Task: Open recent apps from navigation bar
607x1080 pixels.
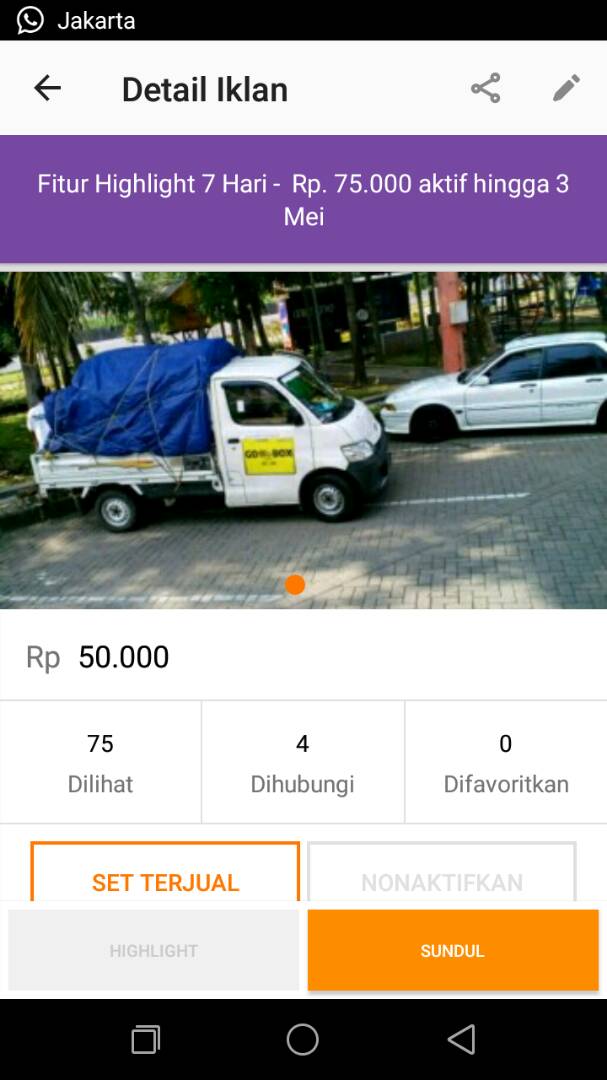Action: (145, 1040)
